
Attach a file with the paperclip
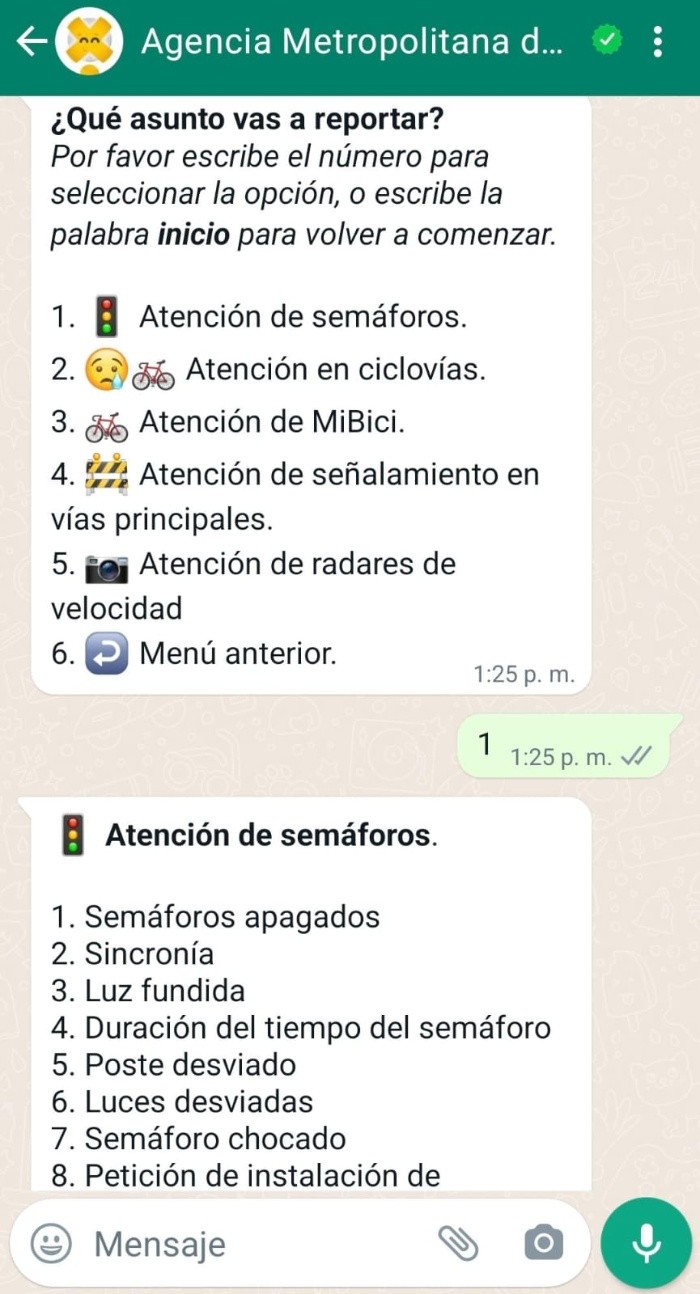pyautogui.click(x=459, y=1243)
